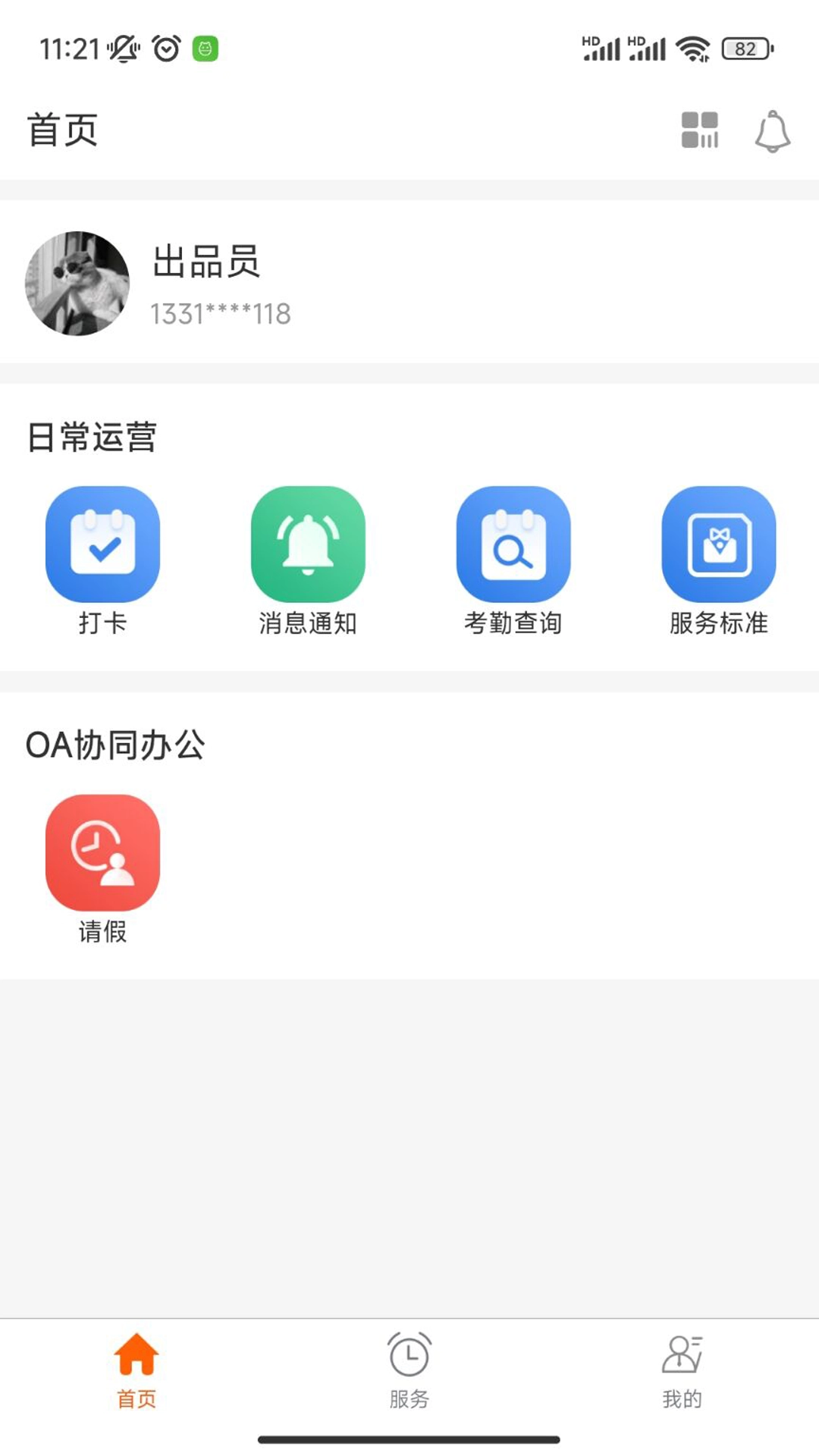Open 消息通知 message notifications

(x=308, y=542)
